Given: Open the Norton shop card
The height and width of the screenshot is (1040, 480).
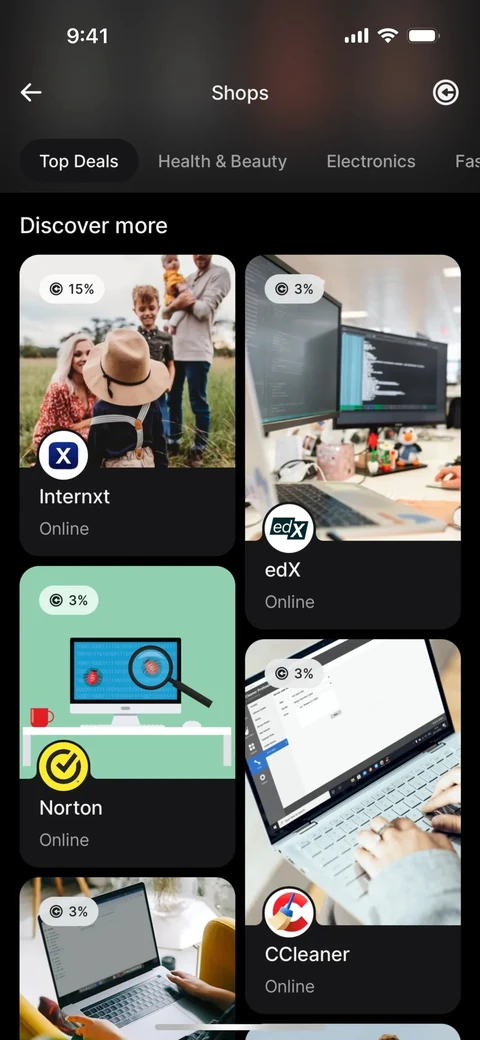Looking at the screenshot, I should pos(127,716).
